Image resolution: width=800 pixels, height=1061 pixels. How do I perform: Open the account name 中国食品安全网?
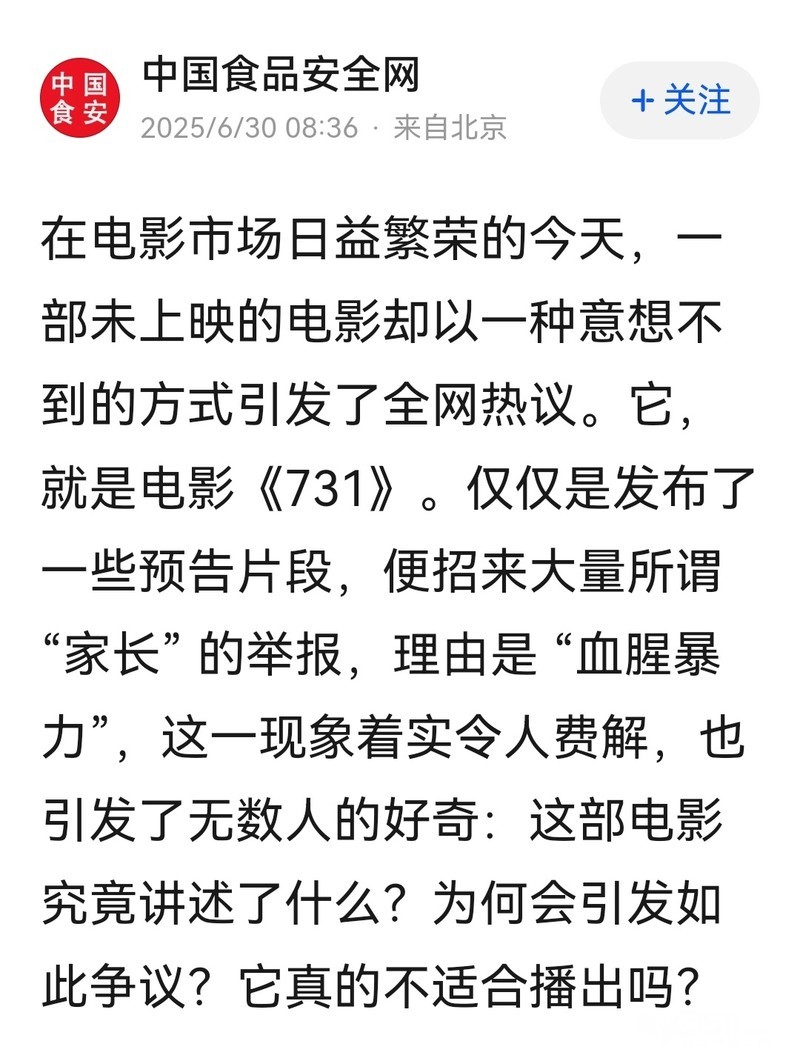(281, 74)
